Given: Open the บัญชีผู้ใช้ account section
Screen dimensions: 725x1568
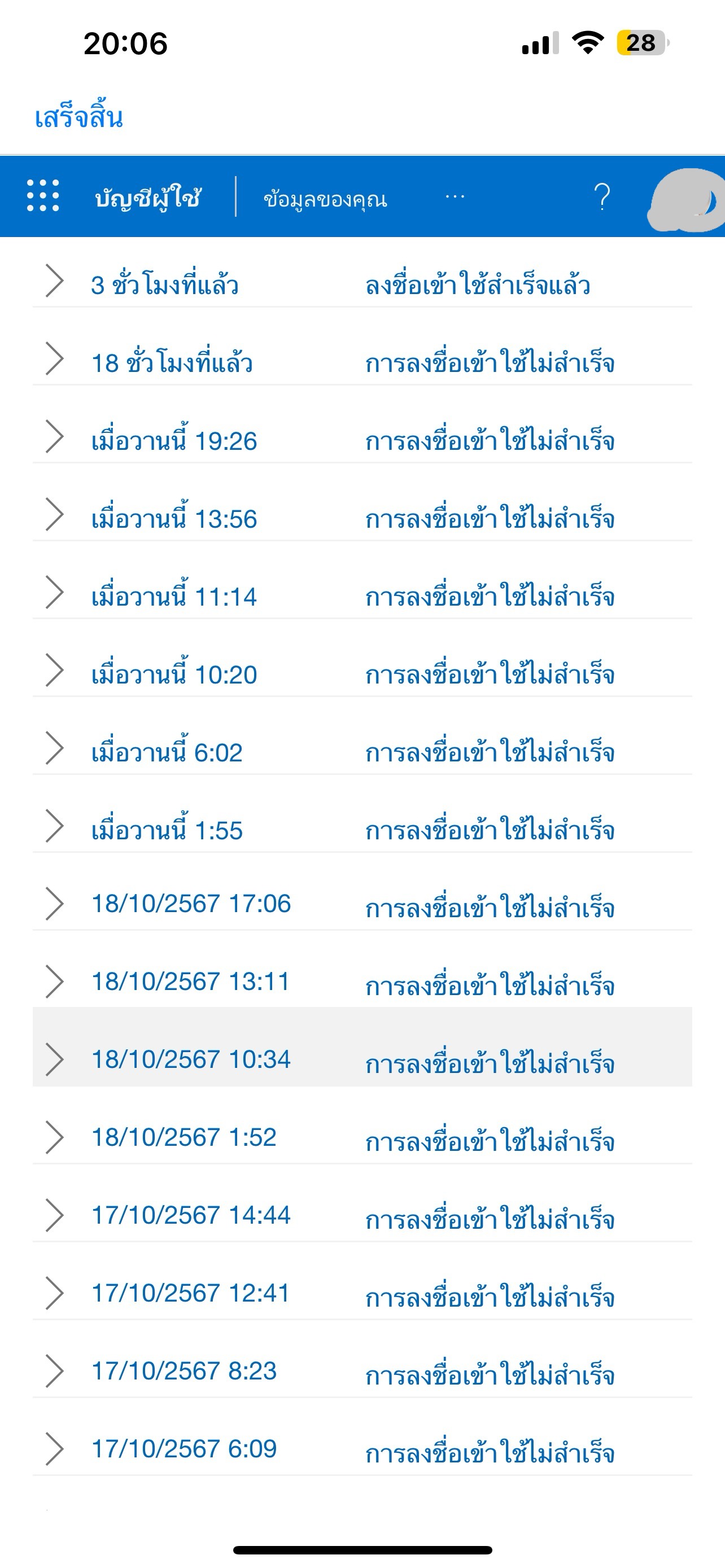Looking at the screenshot, I should coord(148,197).
